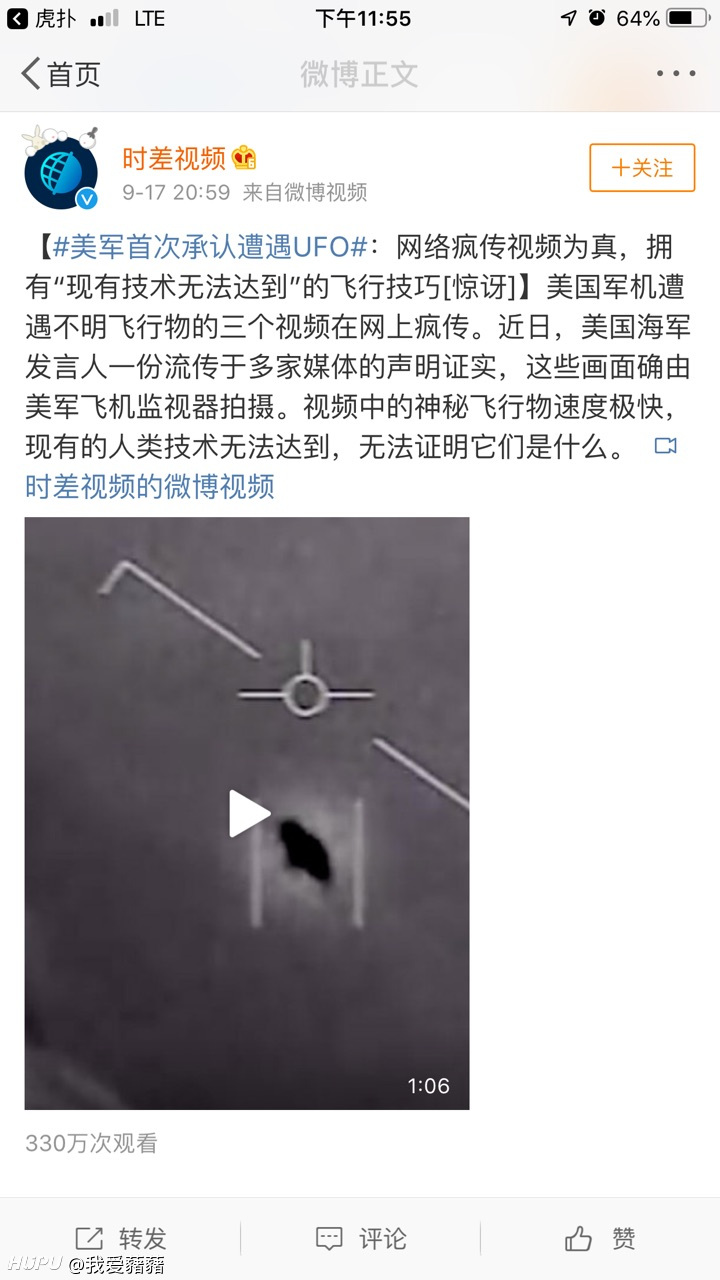Follow 时差视频 with the 关注 button

click(x=642, y=168)
